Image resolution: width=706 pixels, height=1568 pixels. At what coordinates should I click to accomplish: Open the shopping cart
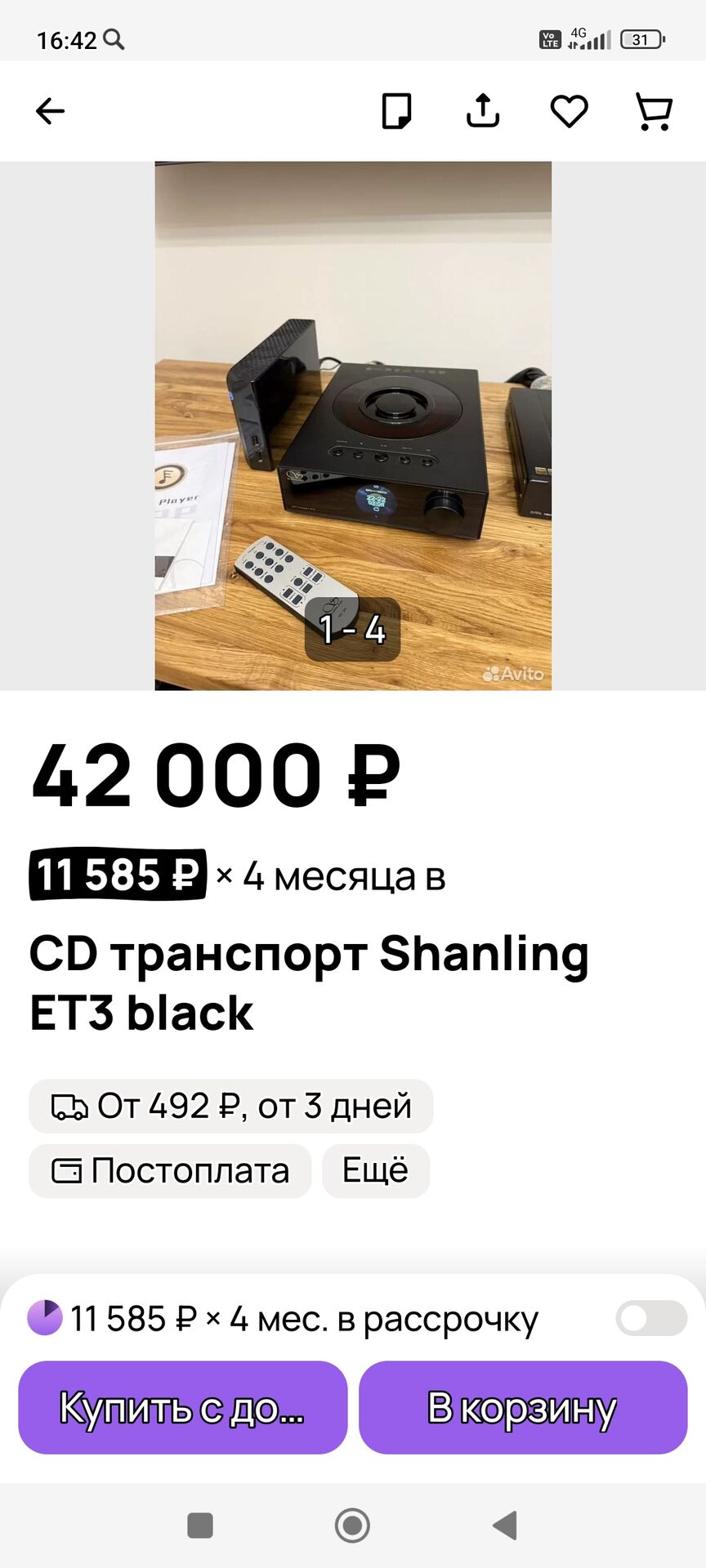tap(654, 111)
